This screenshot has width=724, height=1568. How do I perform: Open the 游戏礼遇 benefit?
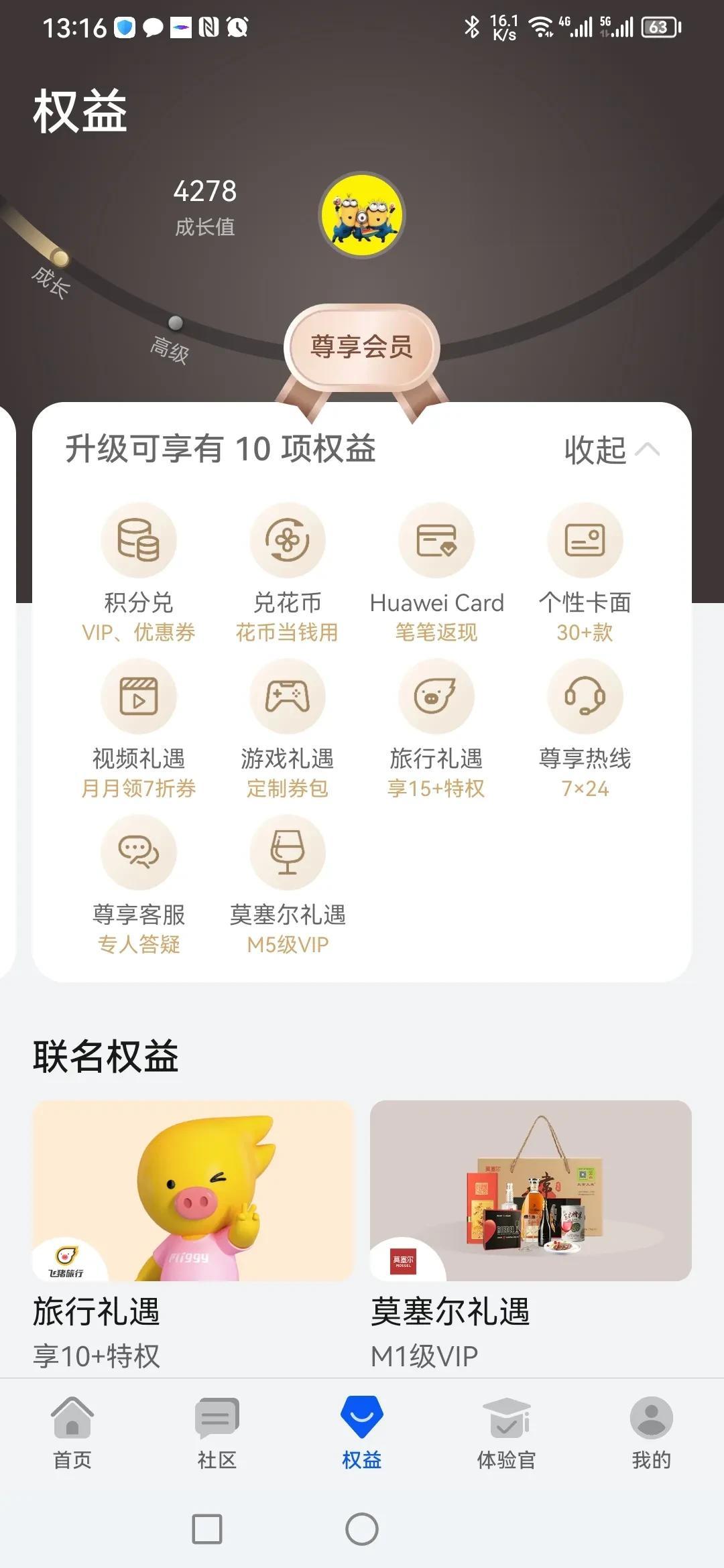288,697
